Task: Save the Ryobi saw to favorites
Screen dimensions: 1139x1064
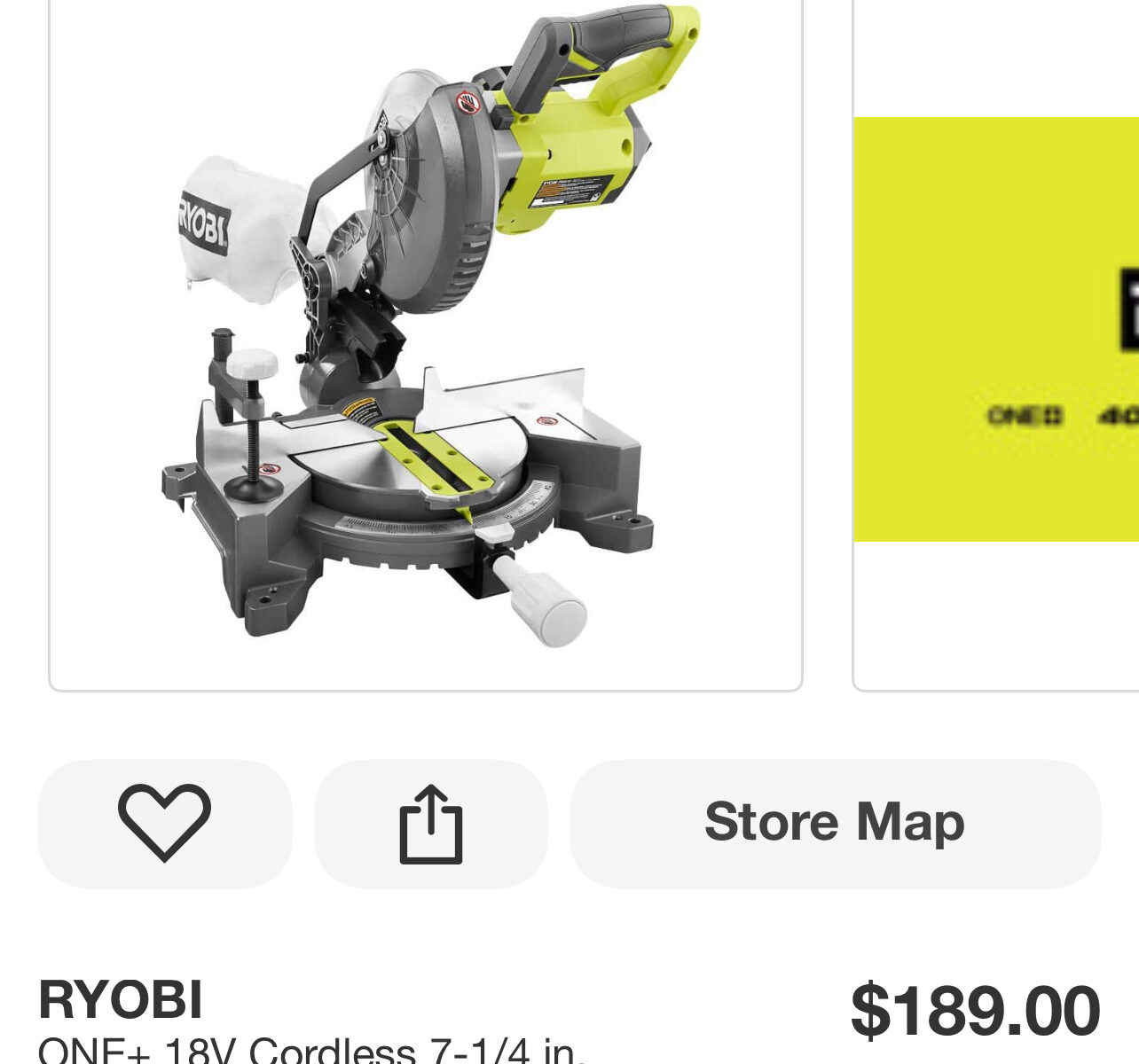Action: [164, 823]
